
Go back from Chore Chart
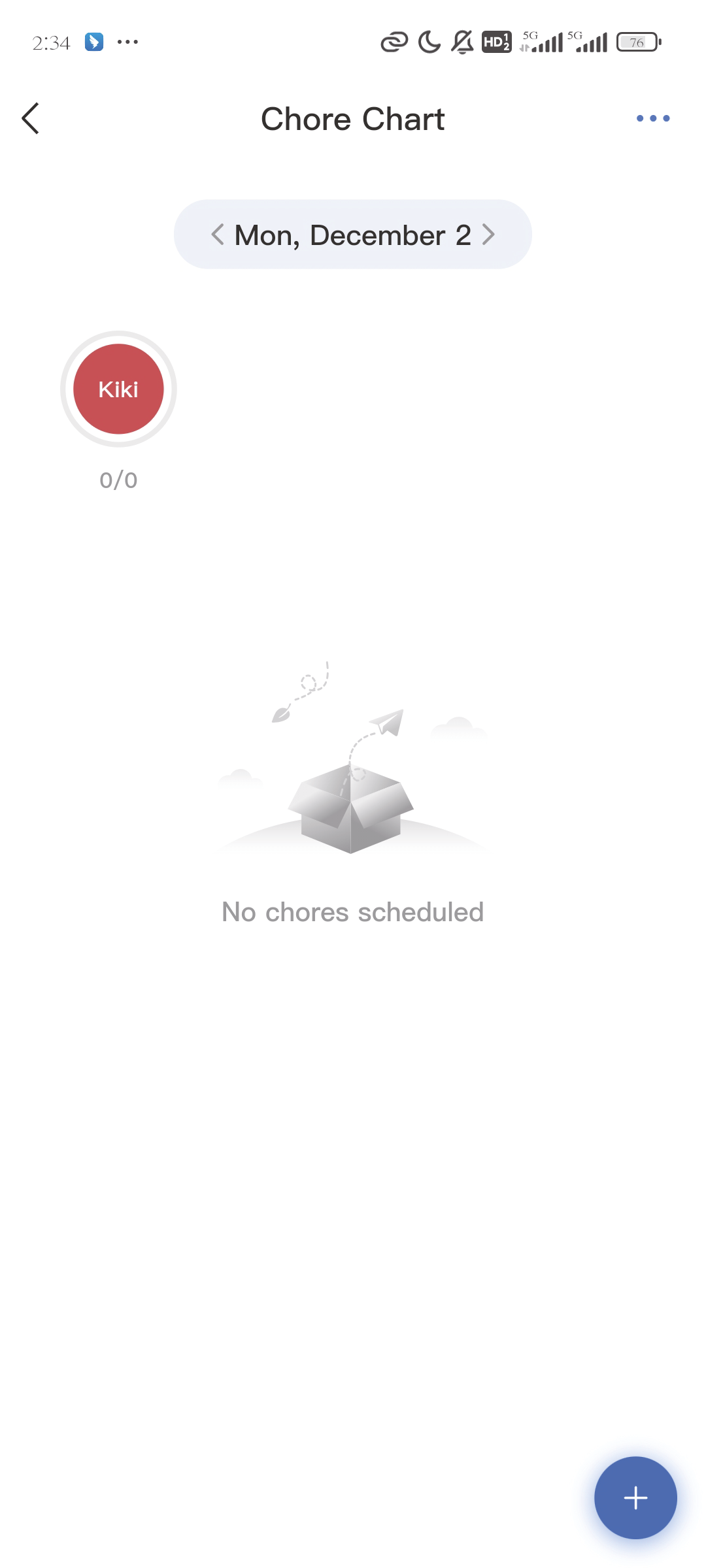click(31, 118)
